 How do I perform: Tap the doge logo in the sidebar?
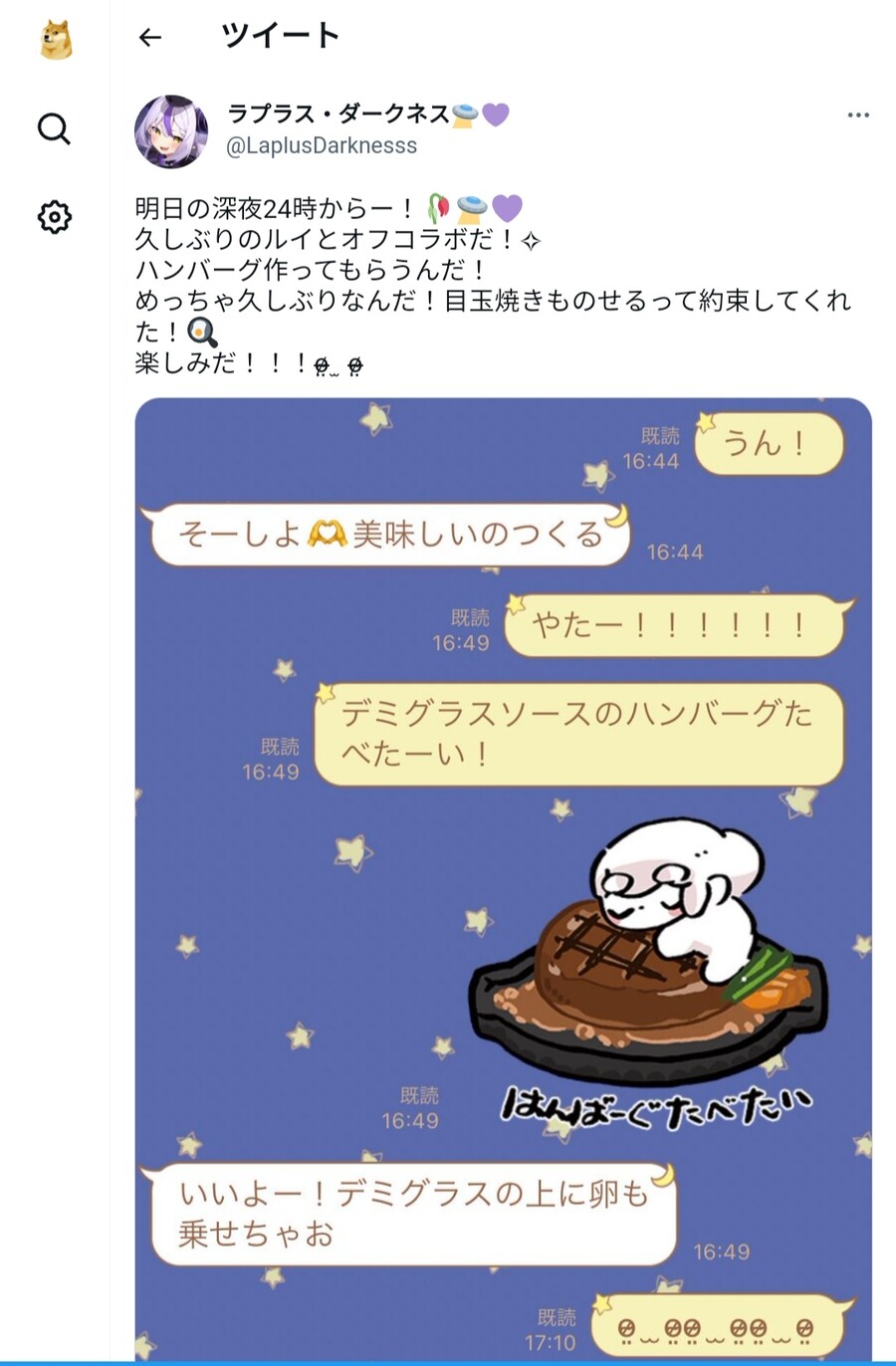[x=55, y=41]
